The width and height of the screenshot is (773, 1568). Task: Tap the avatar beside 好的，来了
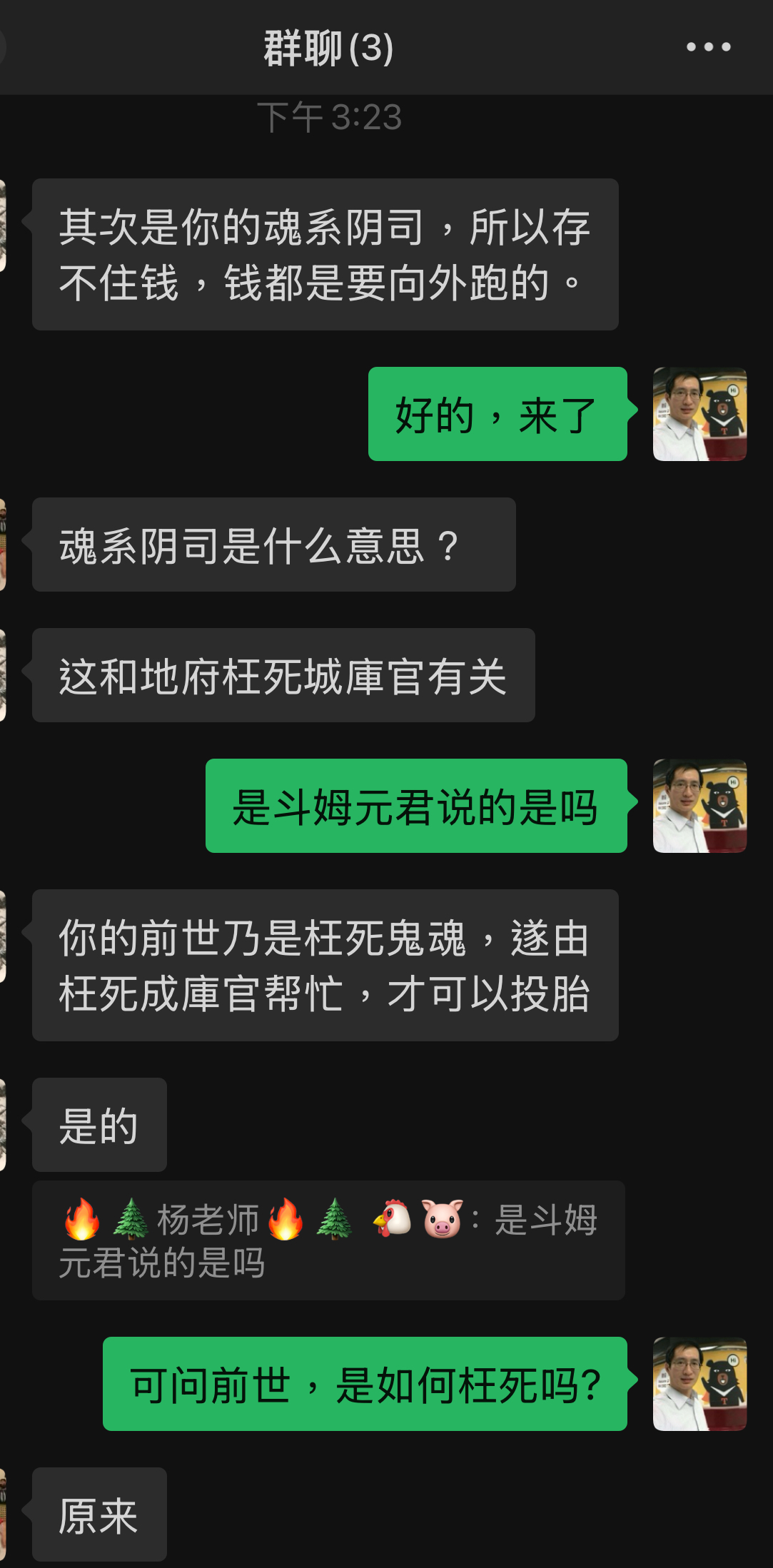(699, 414)
